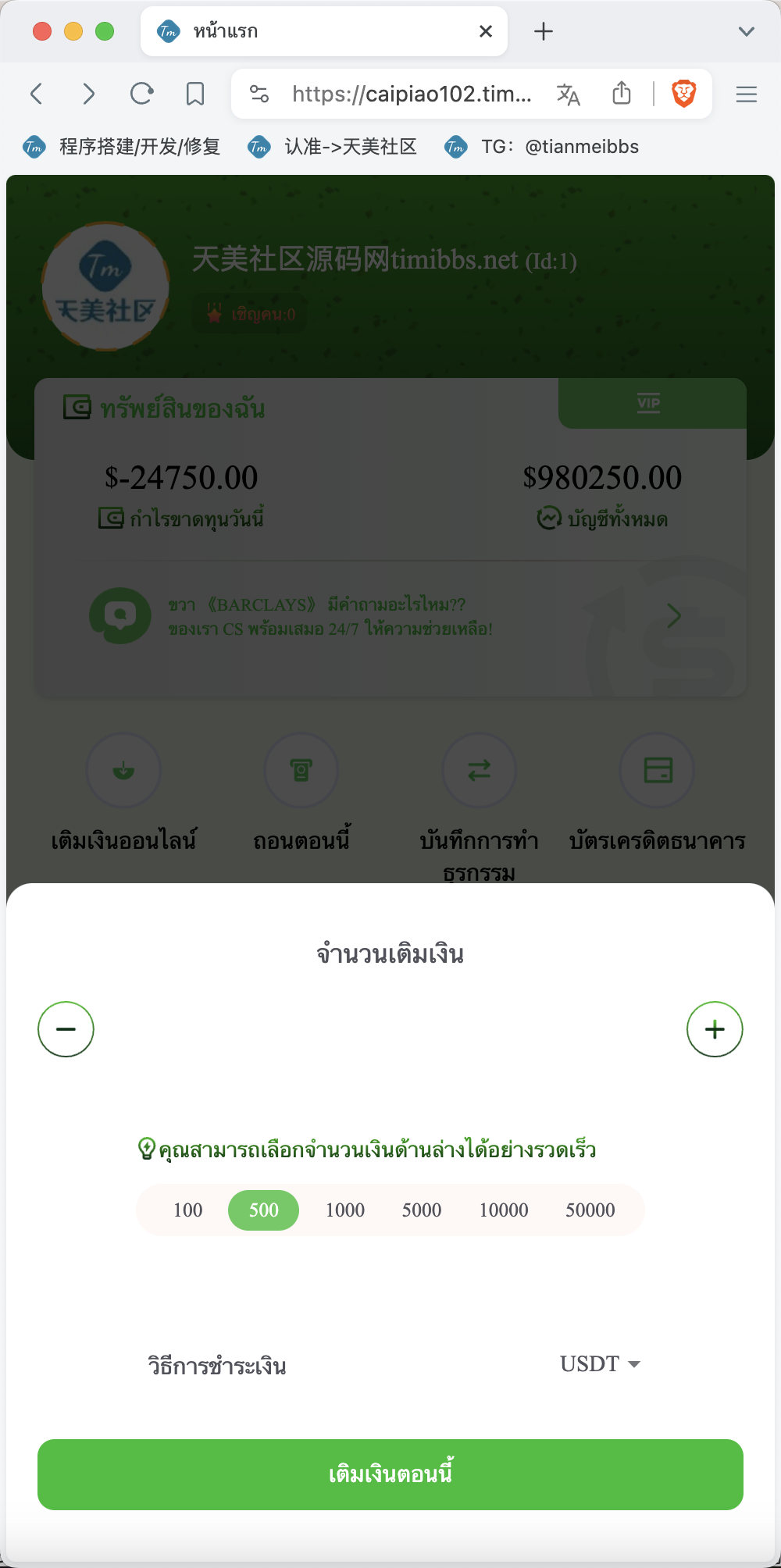Share this page from the address bar
781x1568 pixels.
(x=622, y=93)
